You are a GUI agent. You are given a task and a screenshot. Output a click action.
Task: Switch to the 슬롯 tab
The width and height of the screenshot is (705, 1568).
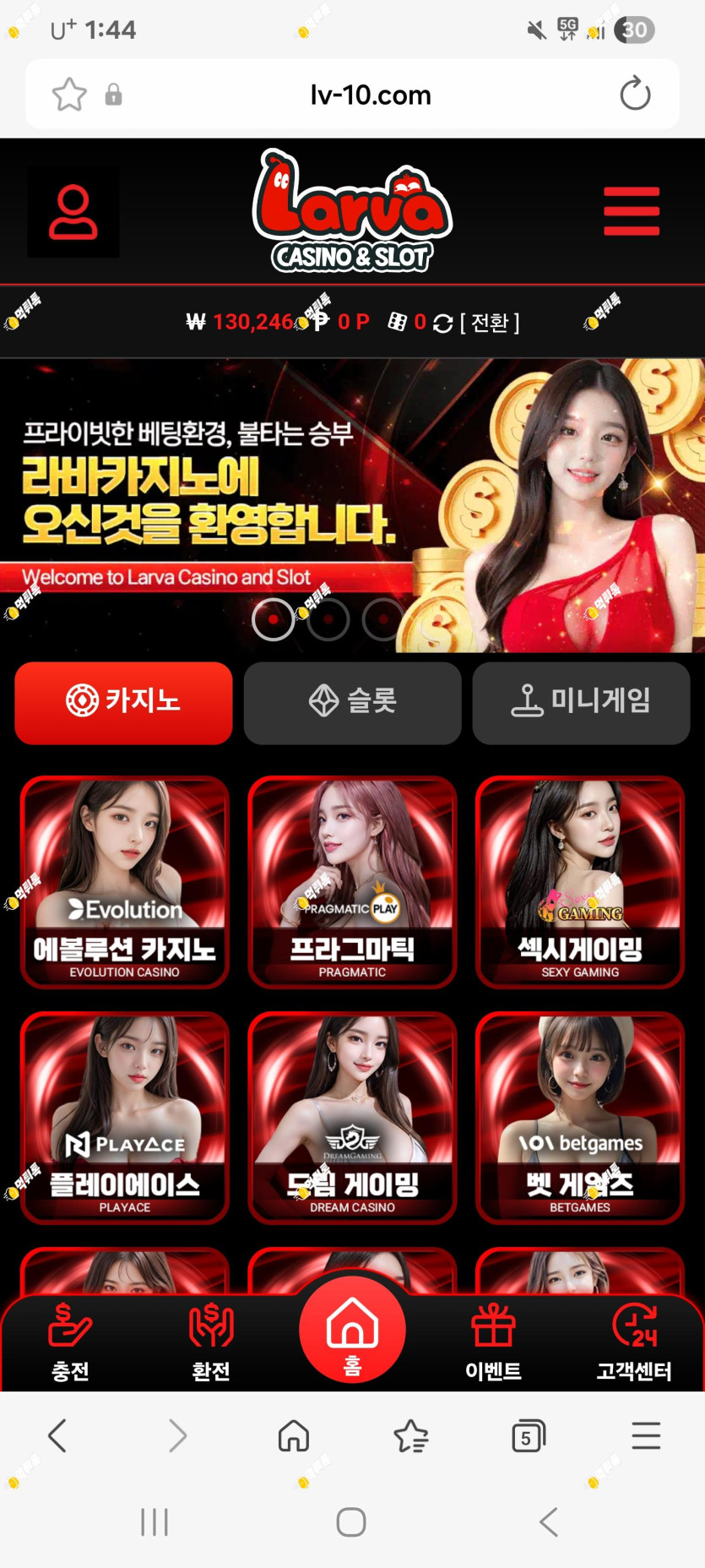point(352,702)
